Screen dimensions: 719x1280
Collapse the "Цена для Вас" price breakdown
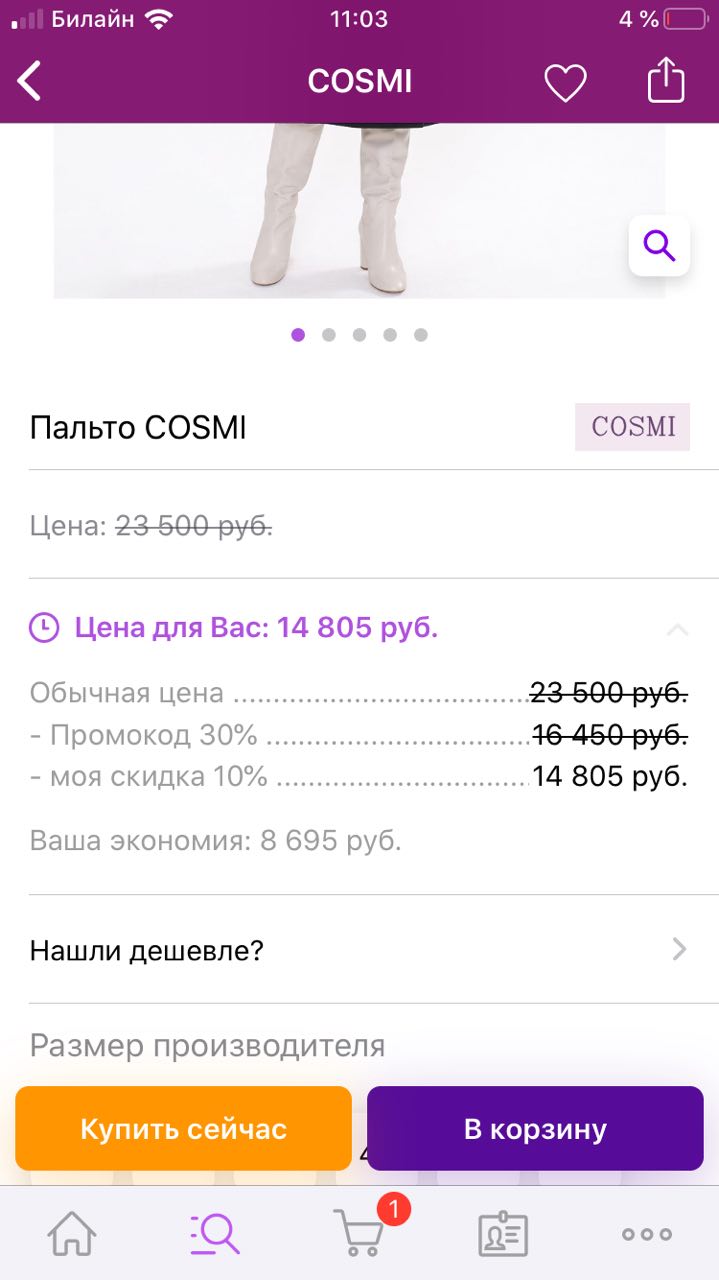click(x=677, y=629)
